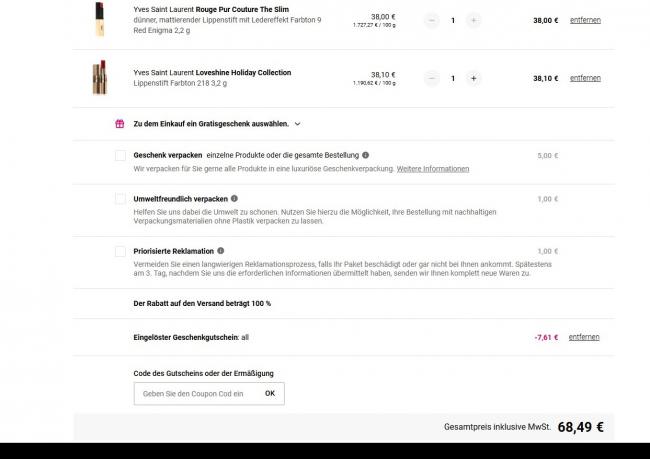The width and height of the screenshot is (650, 459).
Task: Open Loveshine Holiday Collection product image
Action: click(99, 78)
